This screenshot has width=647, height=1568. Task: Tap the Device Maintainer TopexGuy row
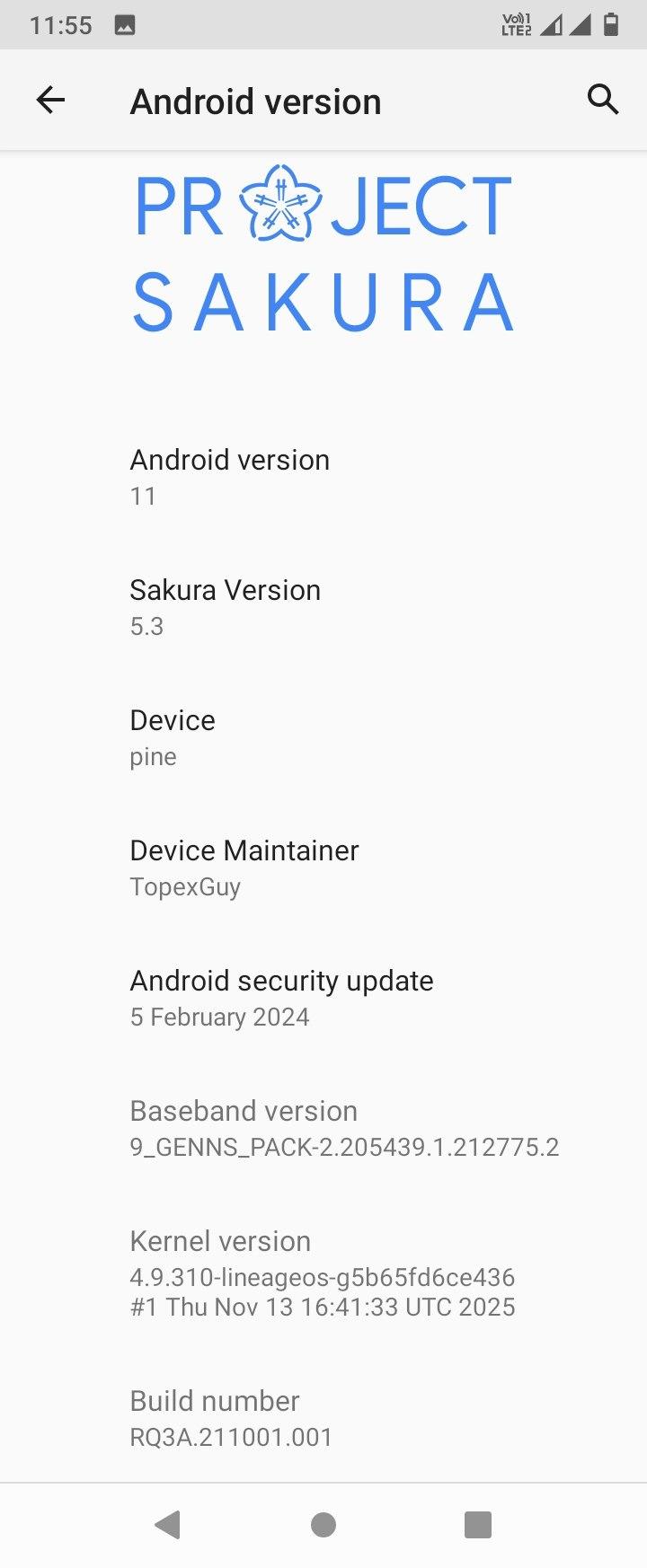pos(323,868)
